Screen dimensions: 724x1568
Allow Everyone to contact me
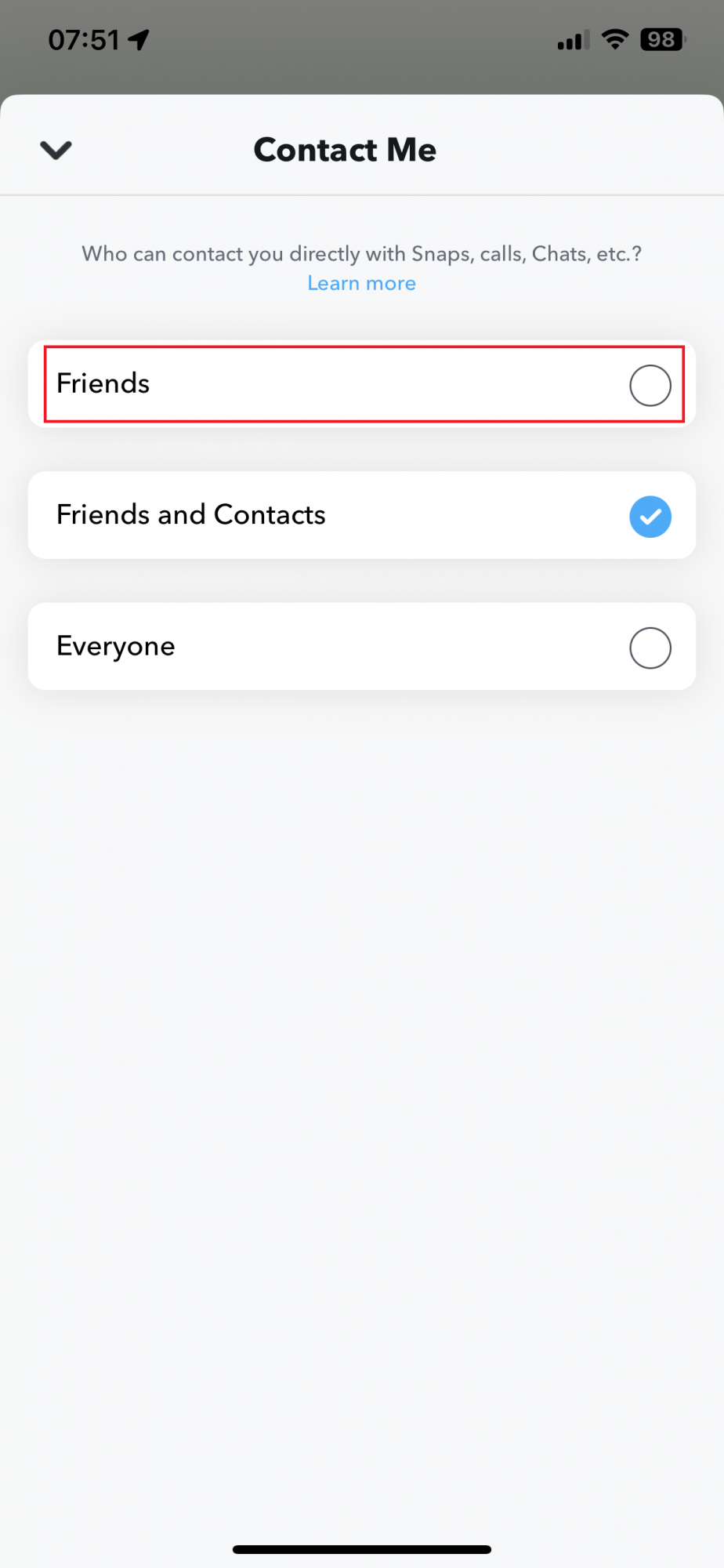click(x=362, y=647)
